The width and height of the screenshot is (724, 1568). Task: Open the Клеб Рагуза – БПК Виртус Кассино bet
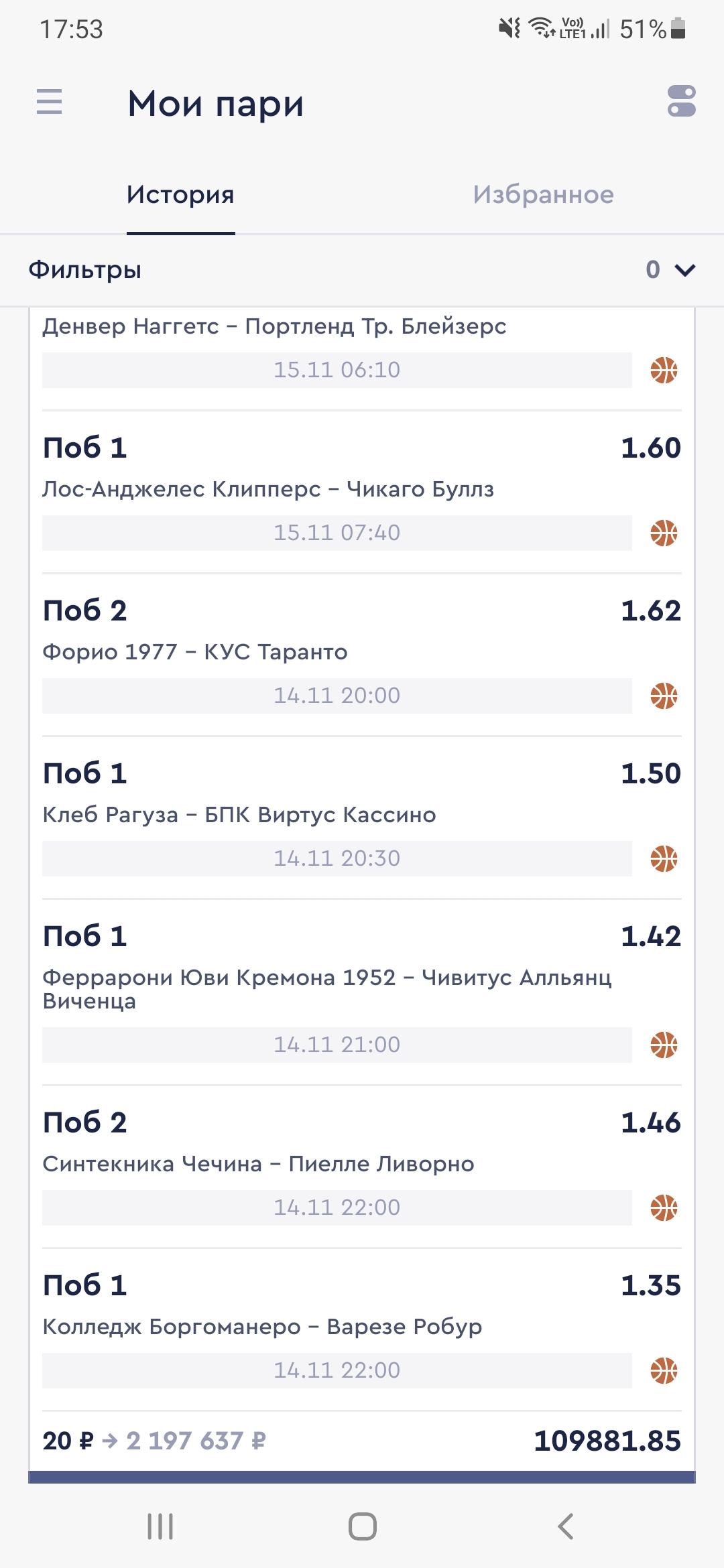tap(362, 818)
